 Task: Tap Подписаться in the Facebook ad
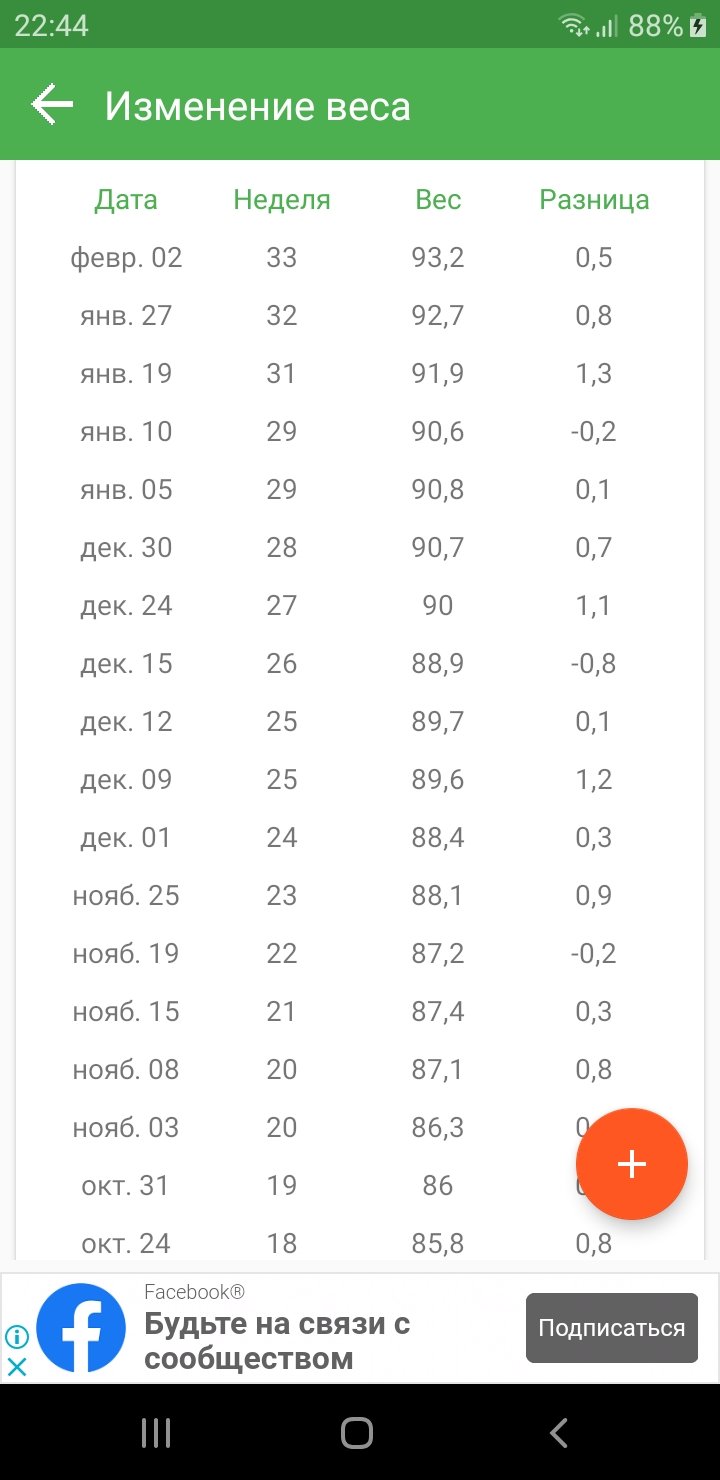click(612, 1328)
